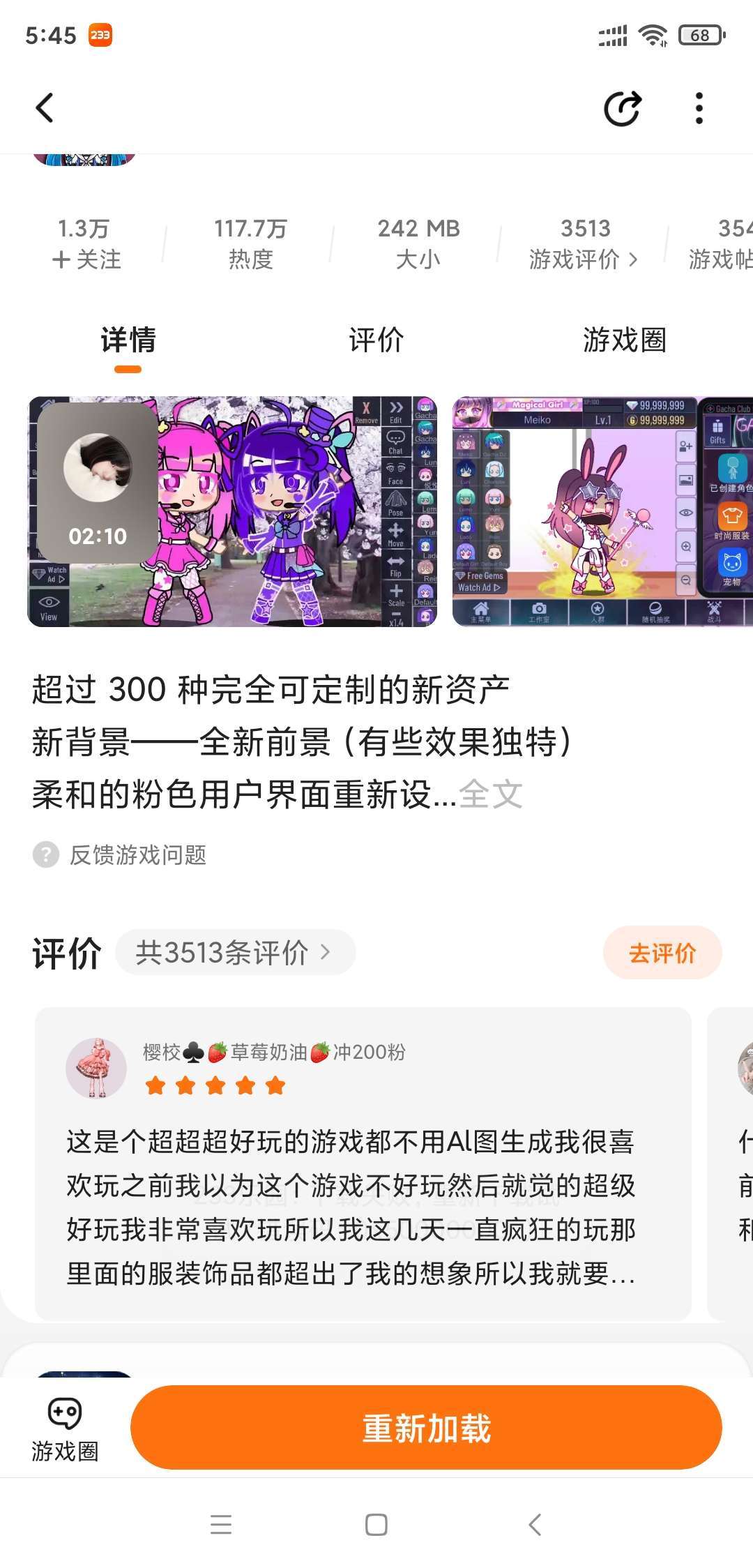Switch to the 评价 tab

(376, 340)
